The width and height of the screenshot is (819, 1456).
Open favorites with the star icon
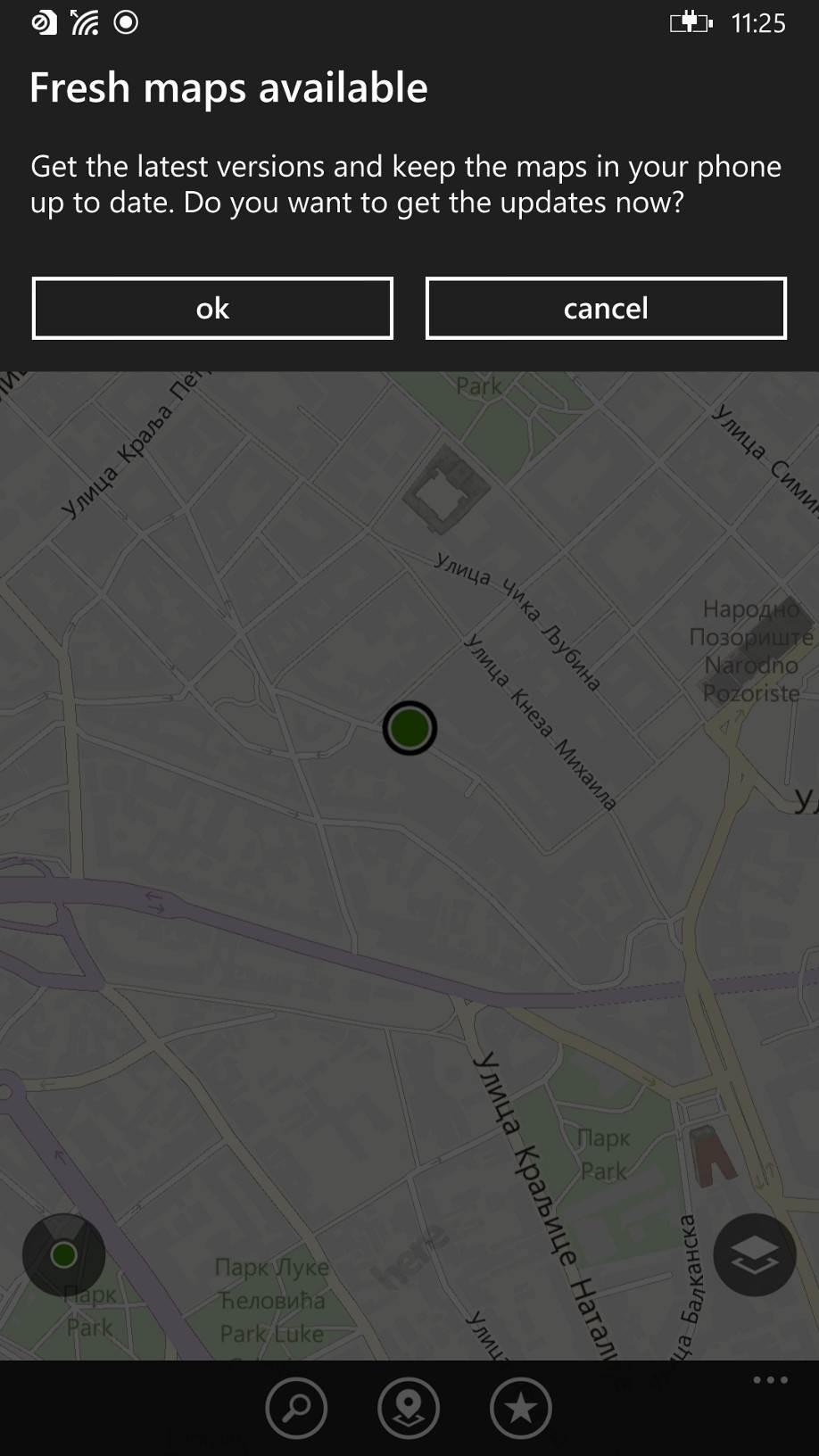pyautogui.click(x=520, y=1408)
